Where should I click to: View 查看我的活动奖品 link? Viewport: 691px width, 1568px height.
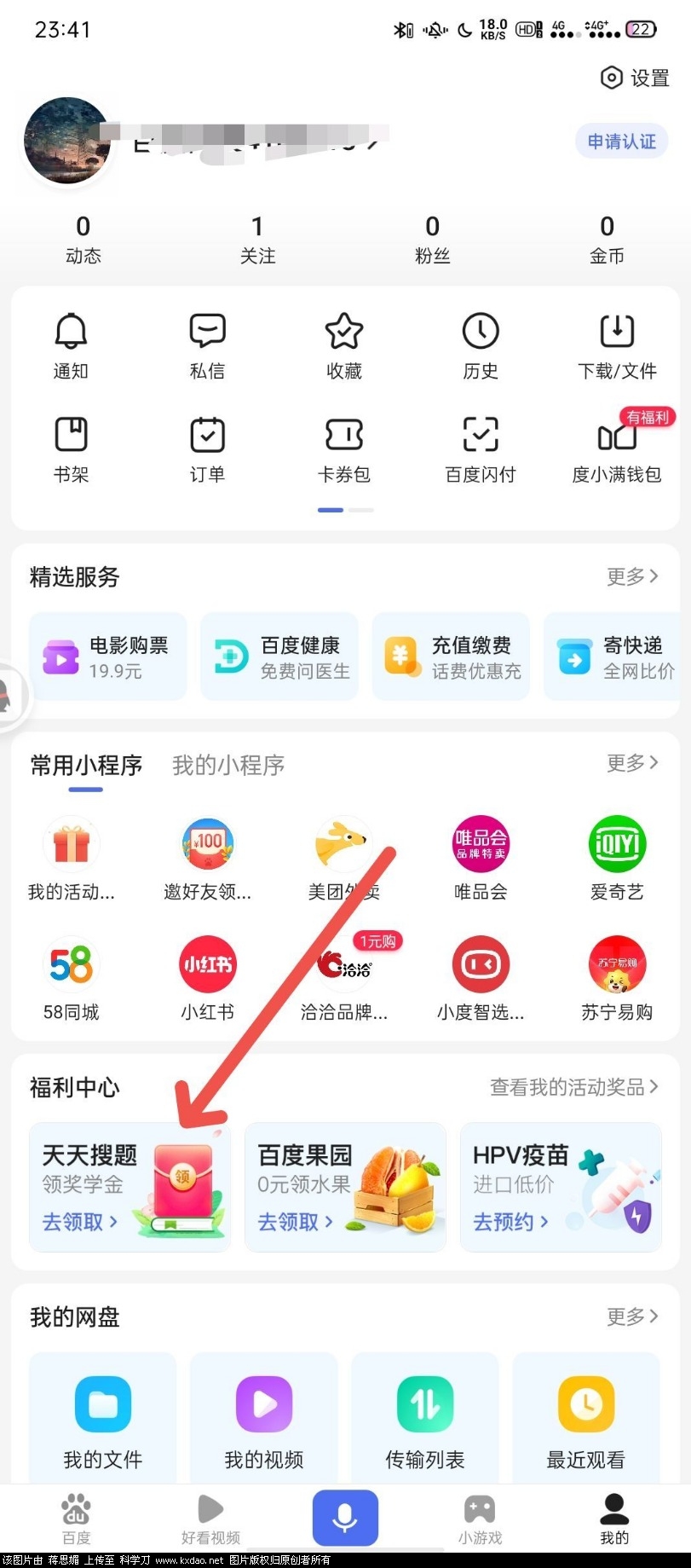point(573,1087)
